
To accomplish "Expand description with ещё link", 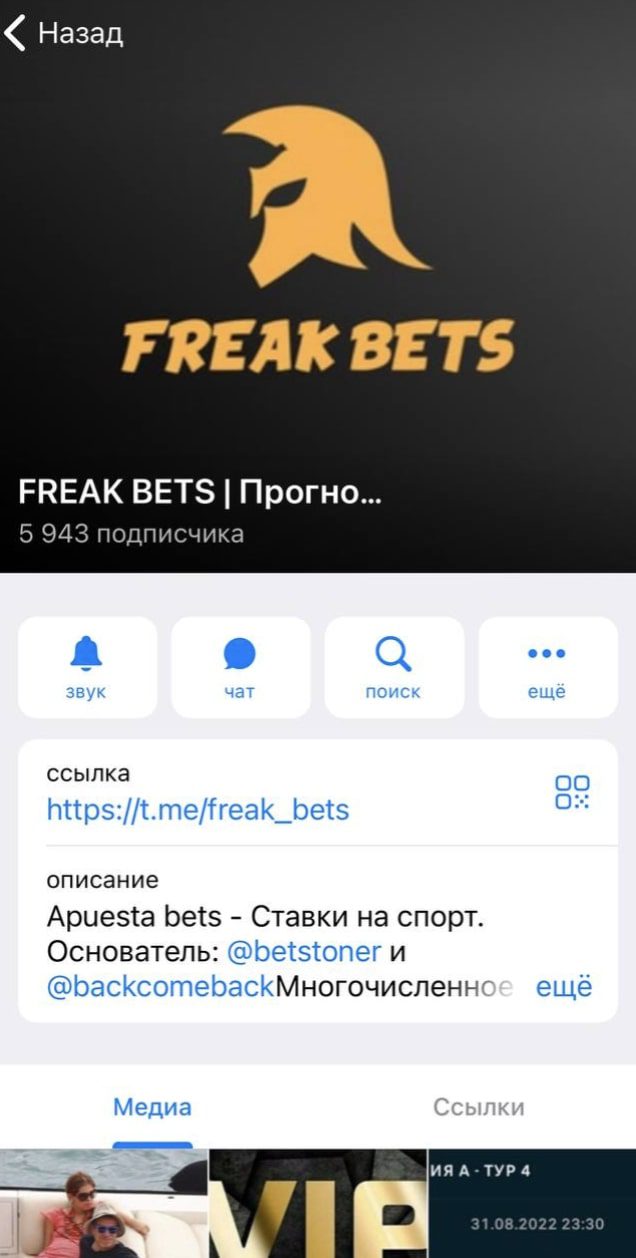I will [564, 987].
